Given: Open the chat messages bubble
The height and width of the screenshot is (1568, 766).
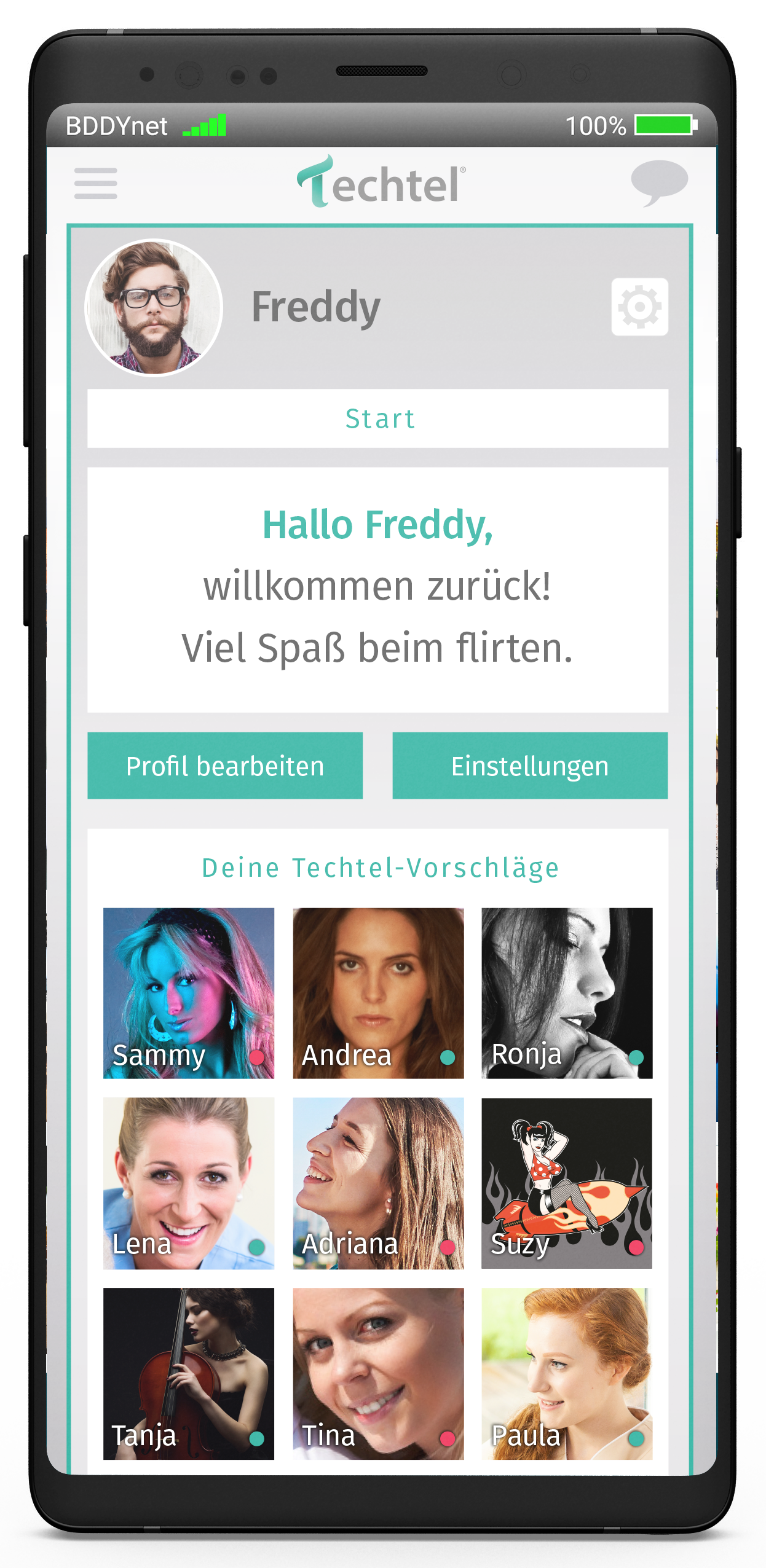Looking at the screenshot, I should tap(659, 182).
